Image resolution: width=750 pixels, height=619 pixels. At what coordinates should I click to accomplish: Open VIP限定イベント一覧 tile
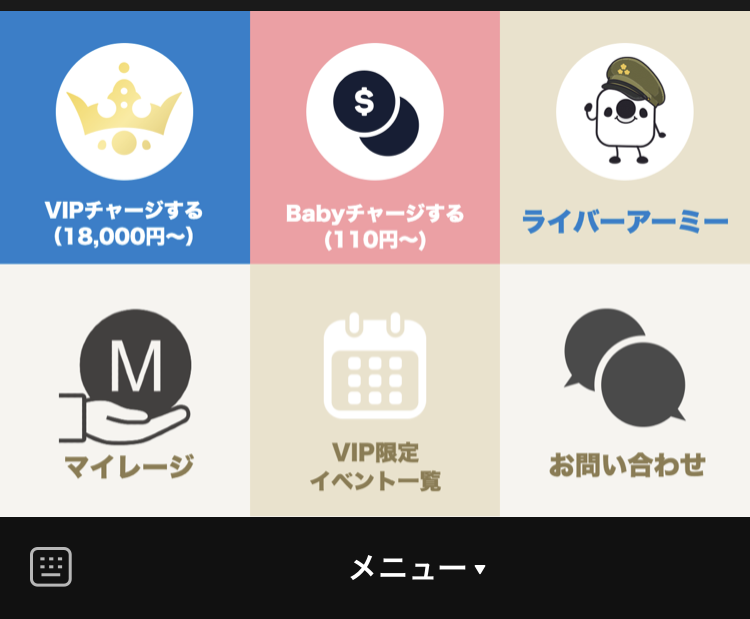point(374,390)
